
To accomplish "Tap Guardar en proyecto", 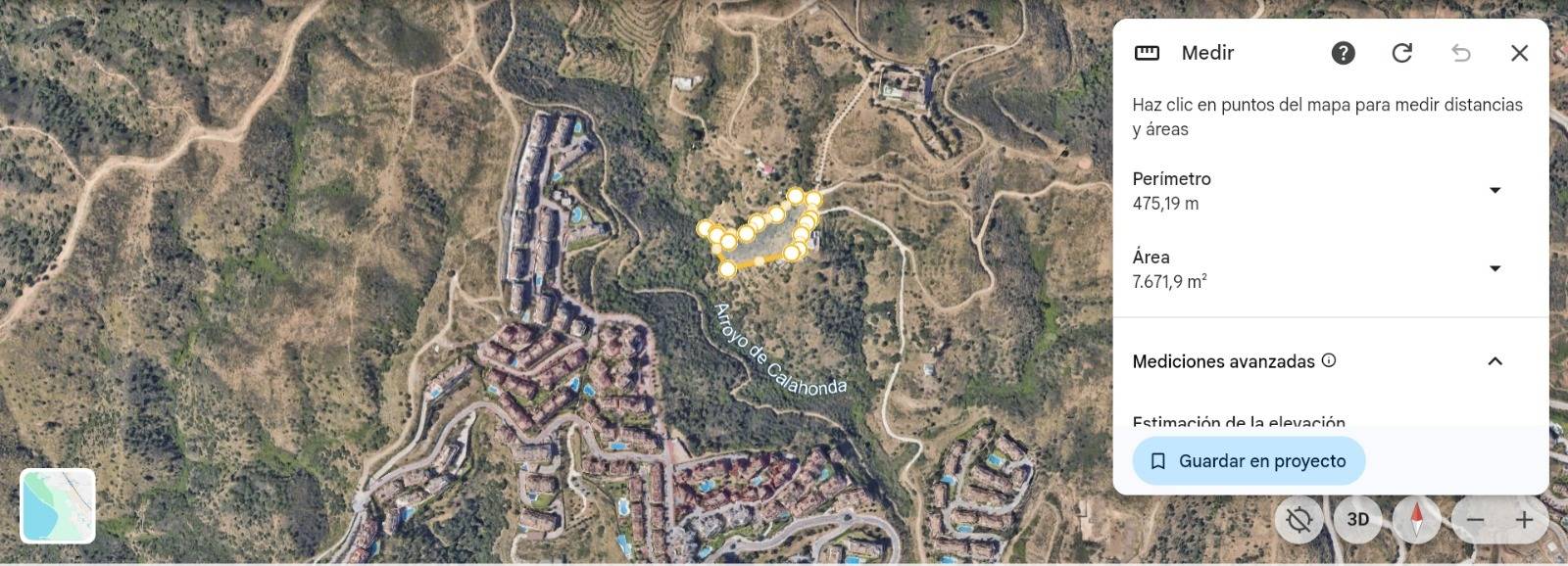I will pos(1249,461).
